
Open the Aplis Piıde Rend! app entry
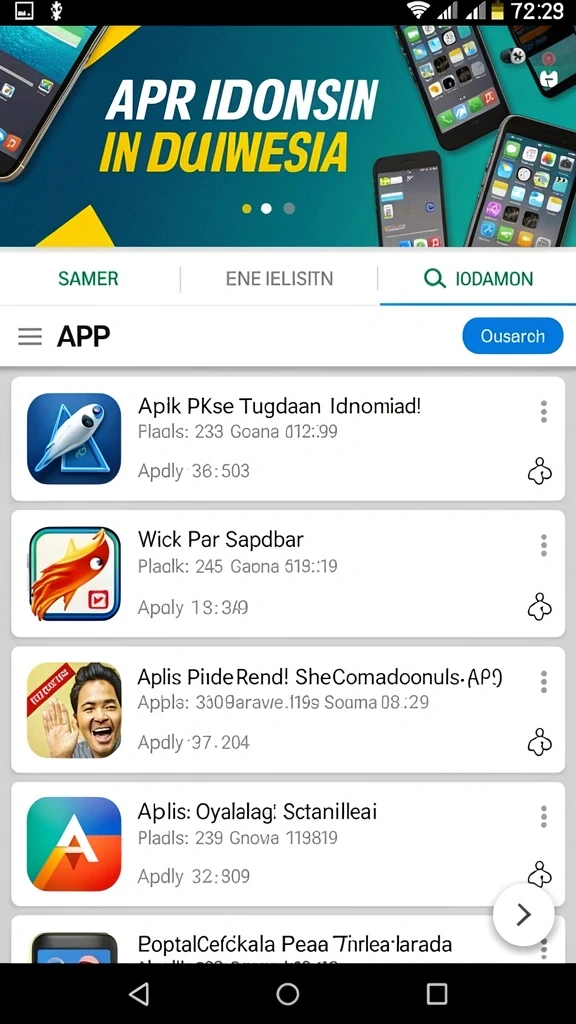point(288,710)
